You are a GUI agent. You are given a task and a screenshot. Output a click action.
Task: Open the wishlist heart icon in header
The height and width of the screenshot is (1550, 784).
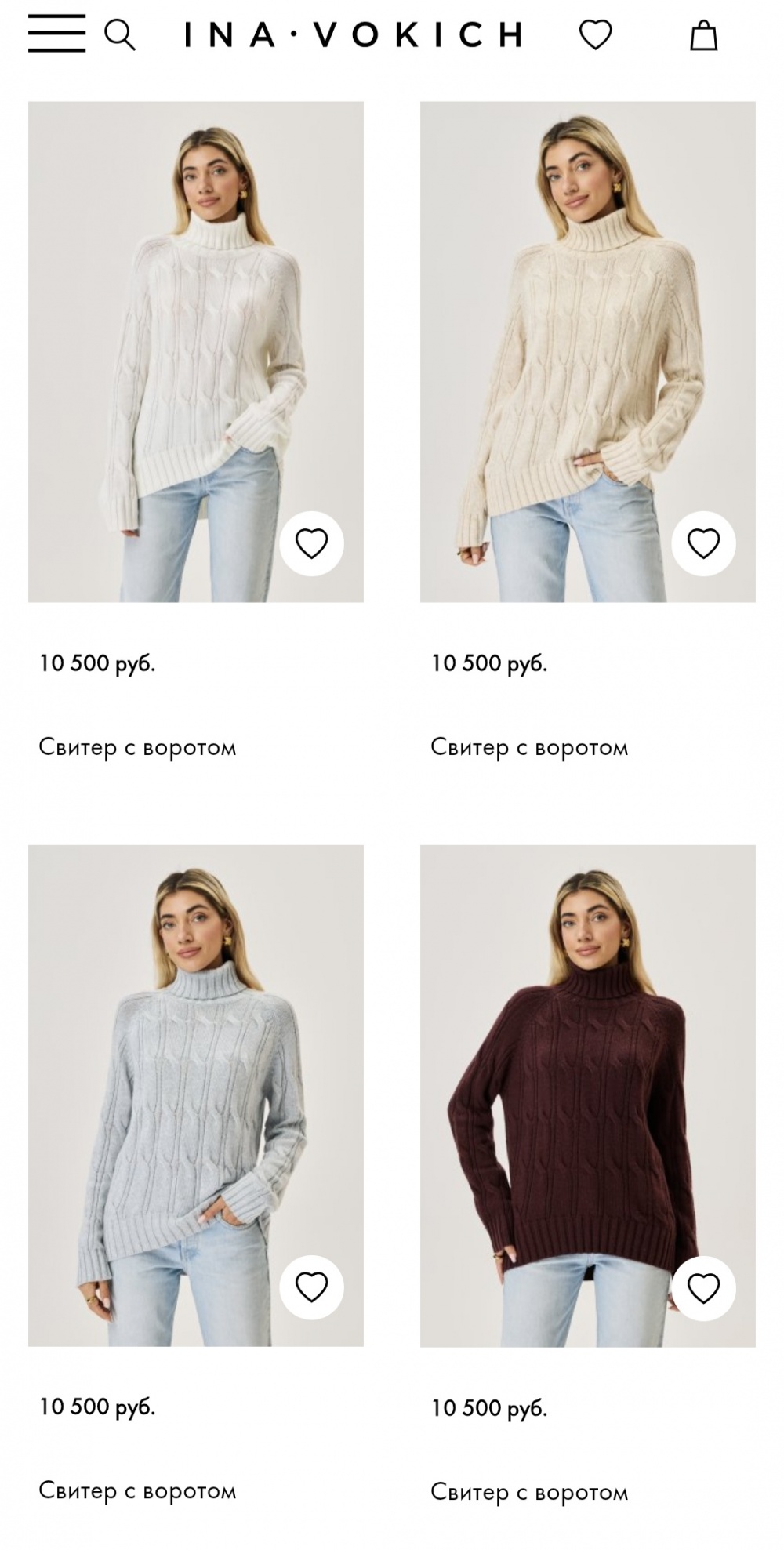(597, 34)
